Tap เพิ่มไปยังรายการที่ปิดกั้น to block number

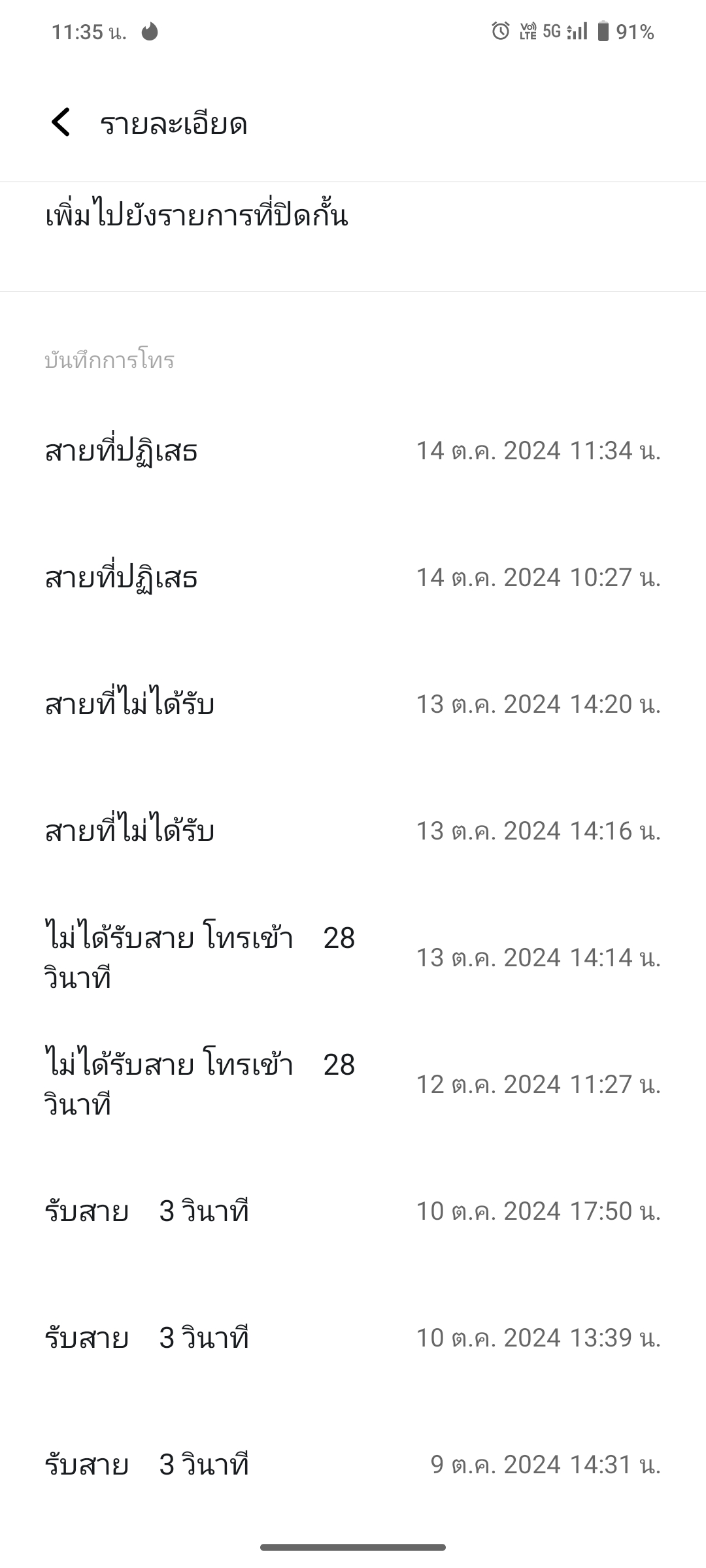tap(353, 217)
